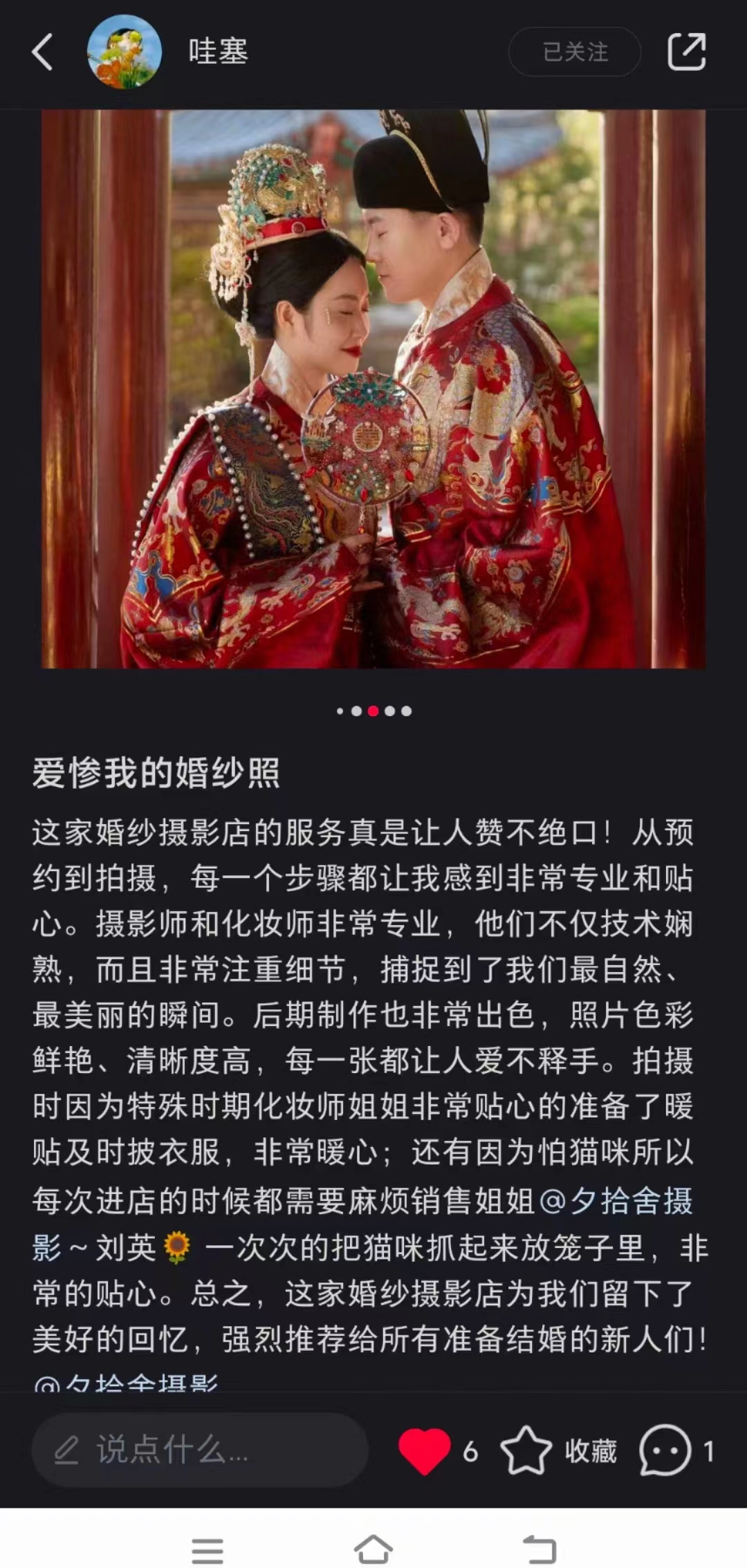
Task: Share this post
Action: coord(686,53)
